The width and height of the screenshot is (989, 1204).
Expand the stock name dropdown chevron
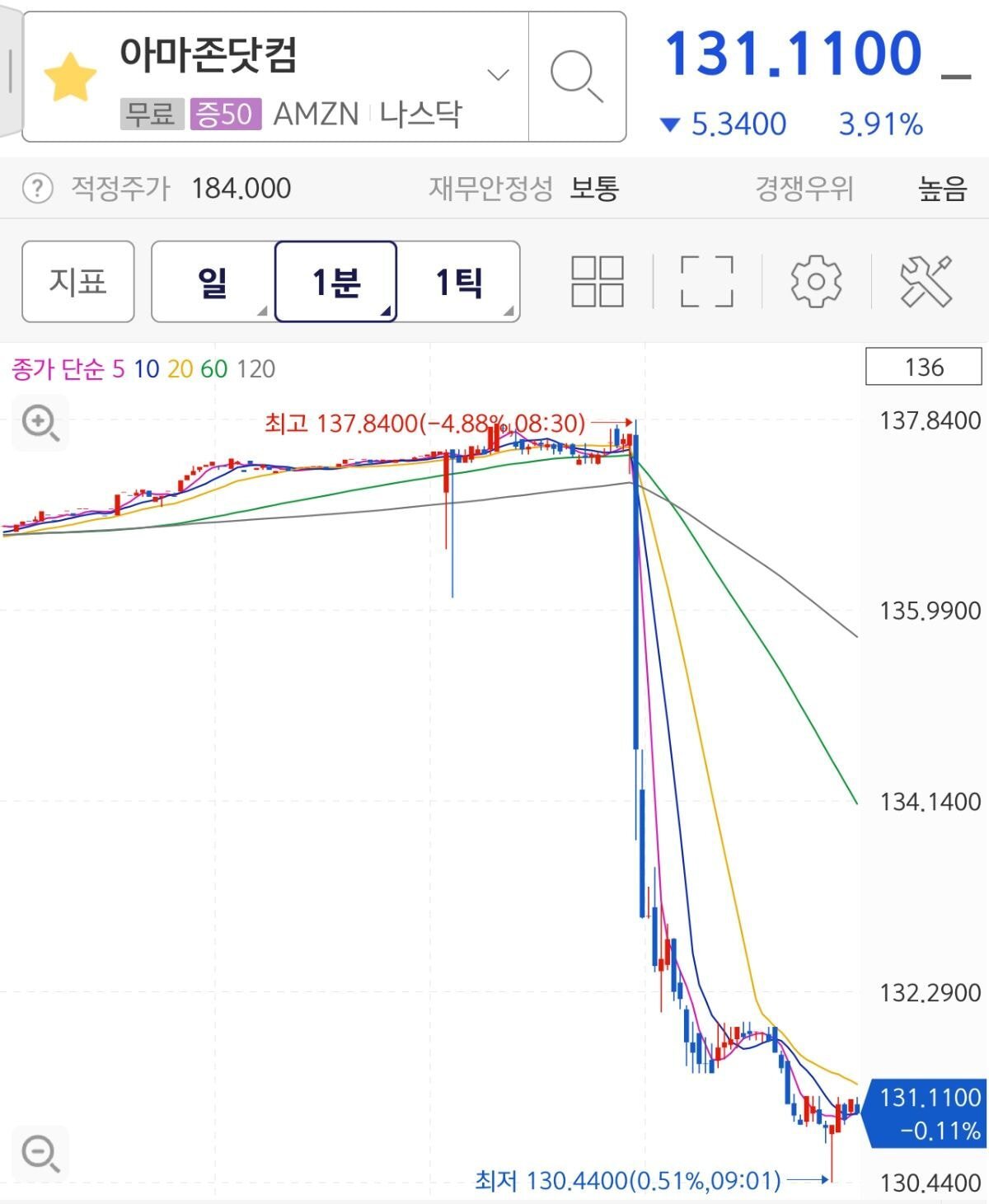(496, 74)
